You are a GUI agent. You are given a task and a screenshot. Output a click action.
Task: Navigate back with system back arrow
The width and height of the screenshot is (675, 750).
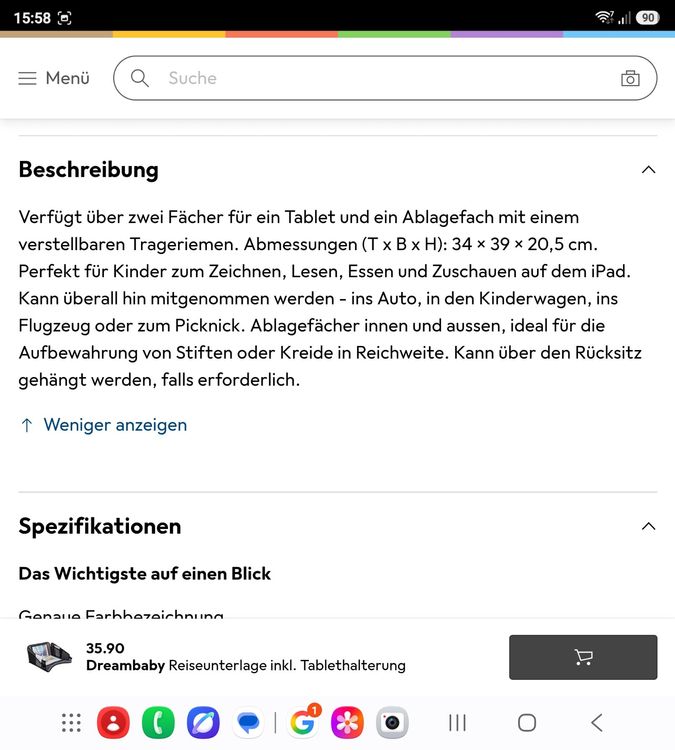[597, 723]
